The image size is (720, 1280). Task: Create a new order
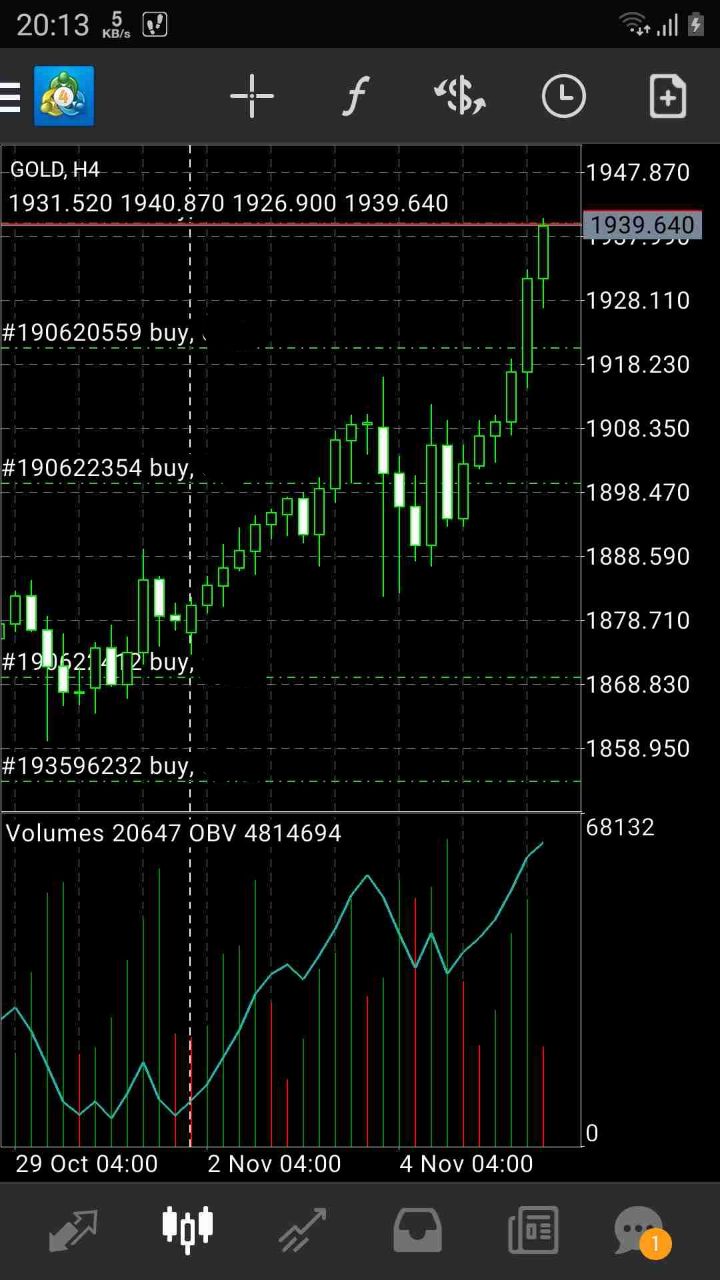(667, 96)
